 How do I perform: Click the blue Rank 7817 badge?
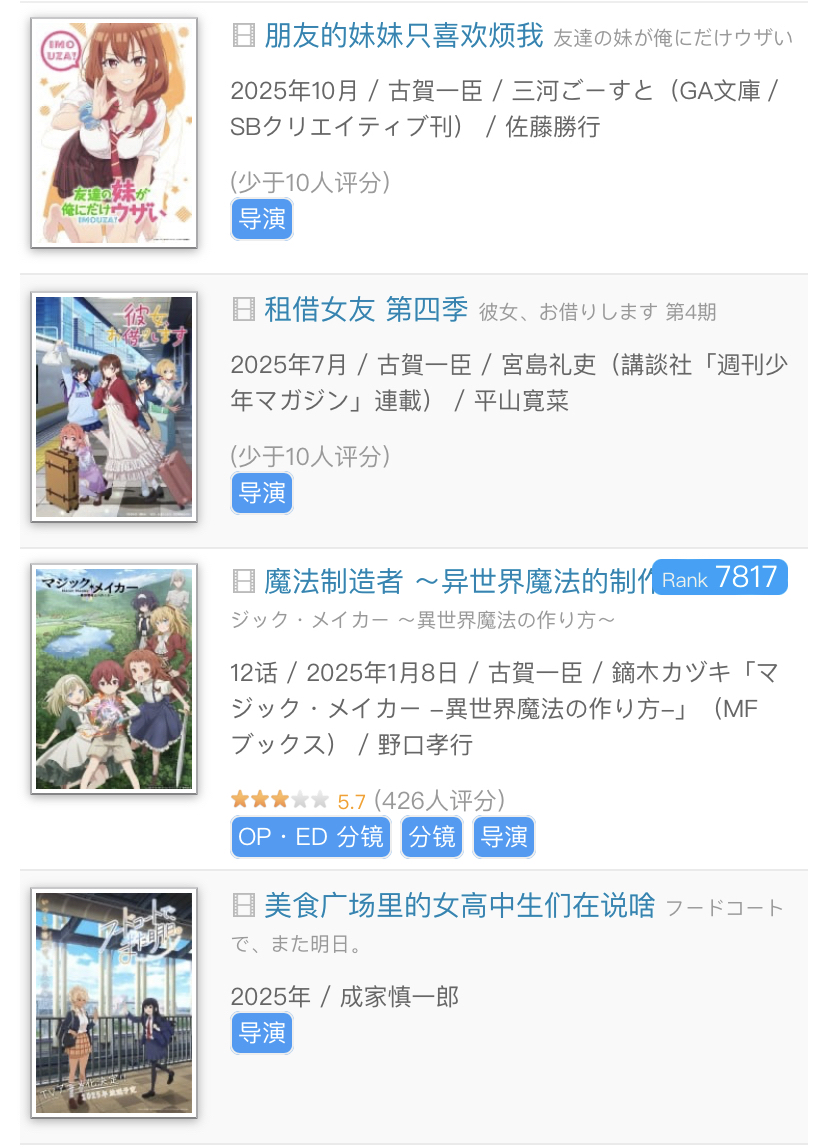719,577
